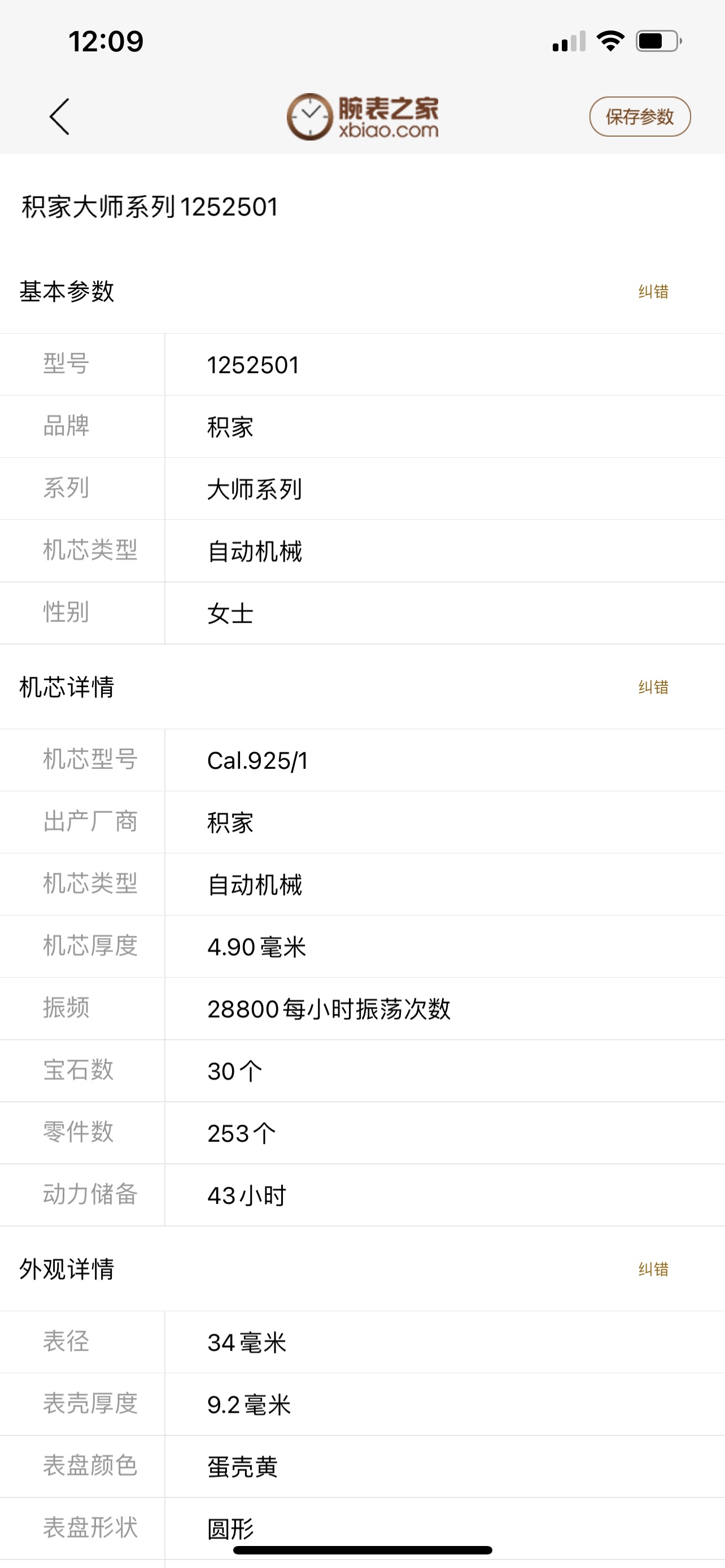
Task: Go back using the top-left arrow
Action: (60, 116)
